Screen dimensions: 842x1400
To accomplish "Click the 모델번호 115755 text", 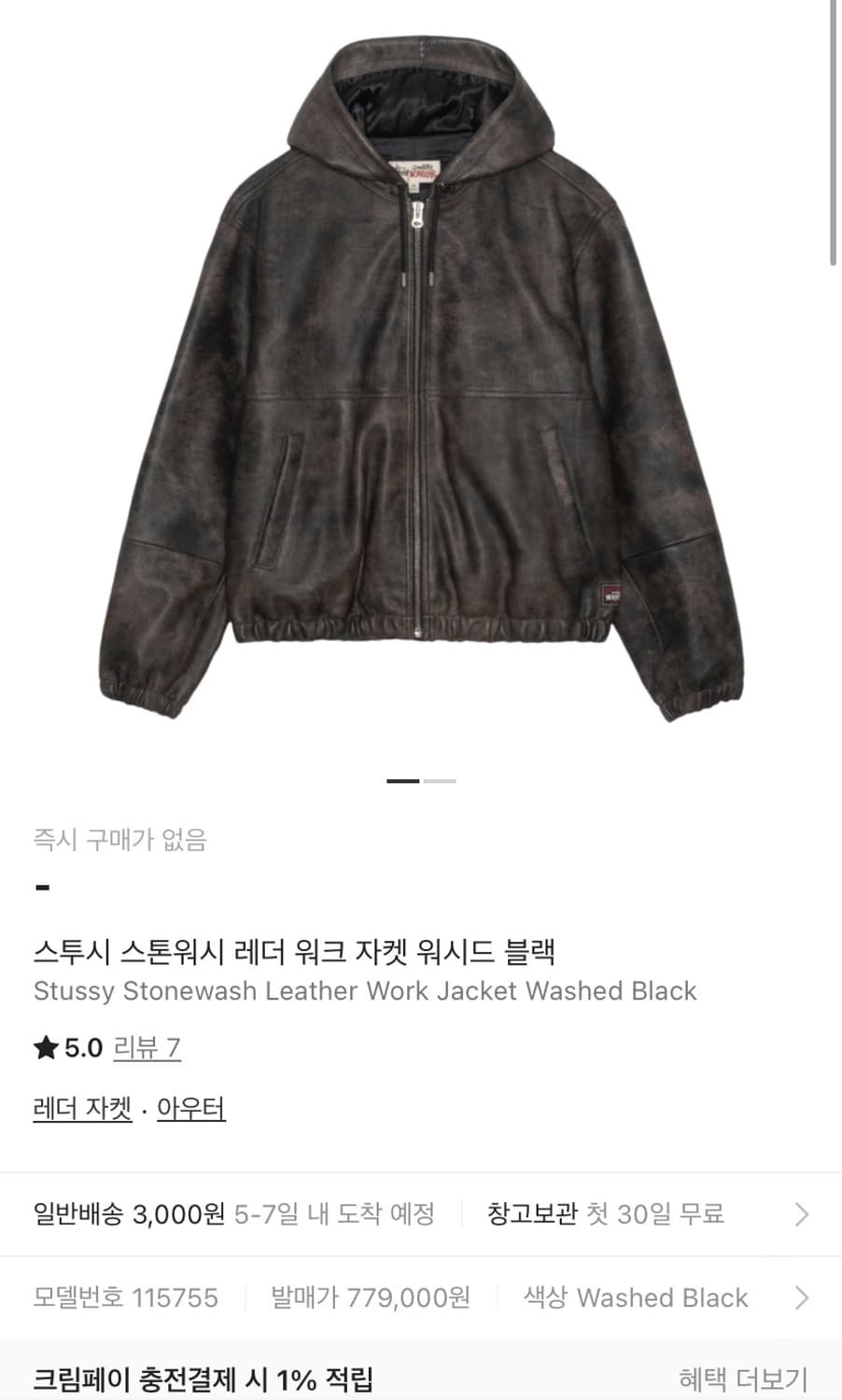I will point(125,1297).
